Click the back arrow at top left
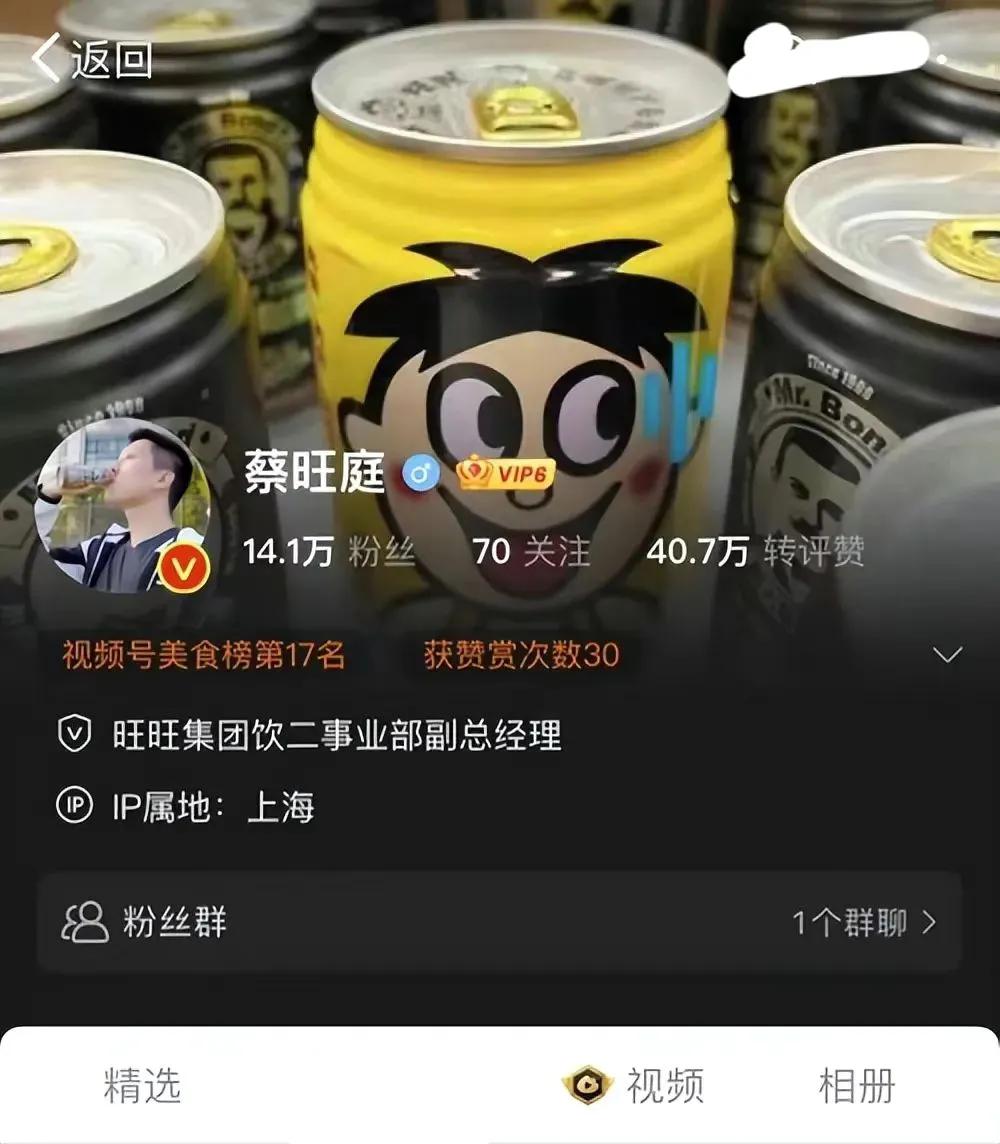Image resolution: width=1000 pixels, height=1144 pixels. click(47, 58)
